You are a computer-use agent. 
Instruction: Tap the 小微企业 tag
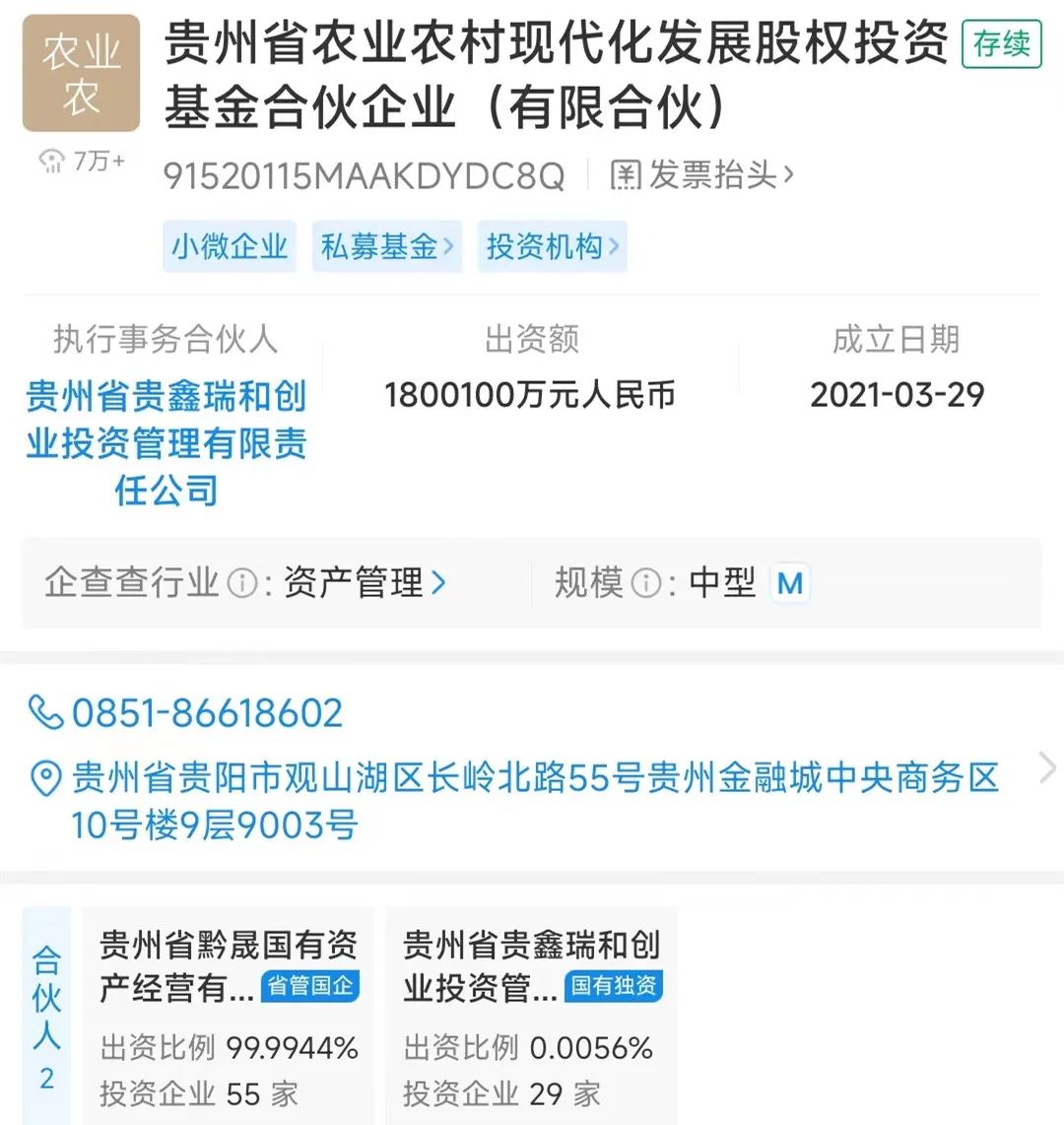[230, 246]
